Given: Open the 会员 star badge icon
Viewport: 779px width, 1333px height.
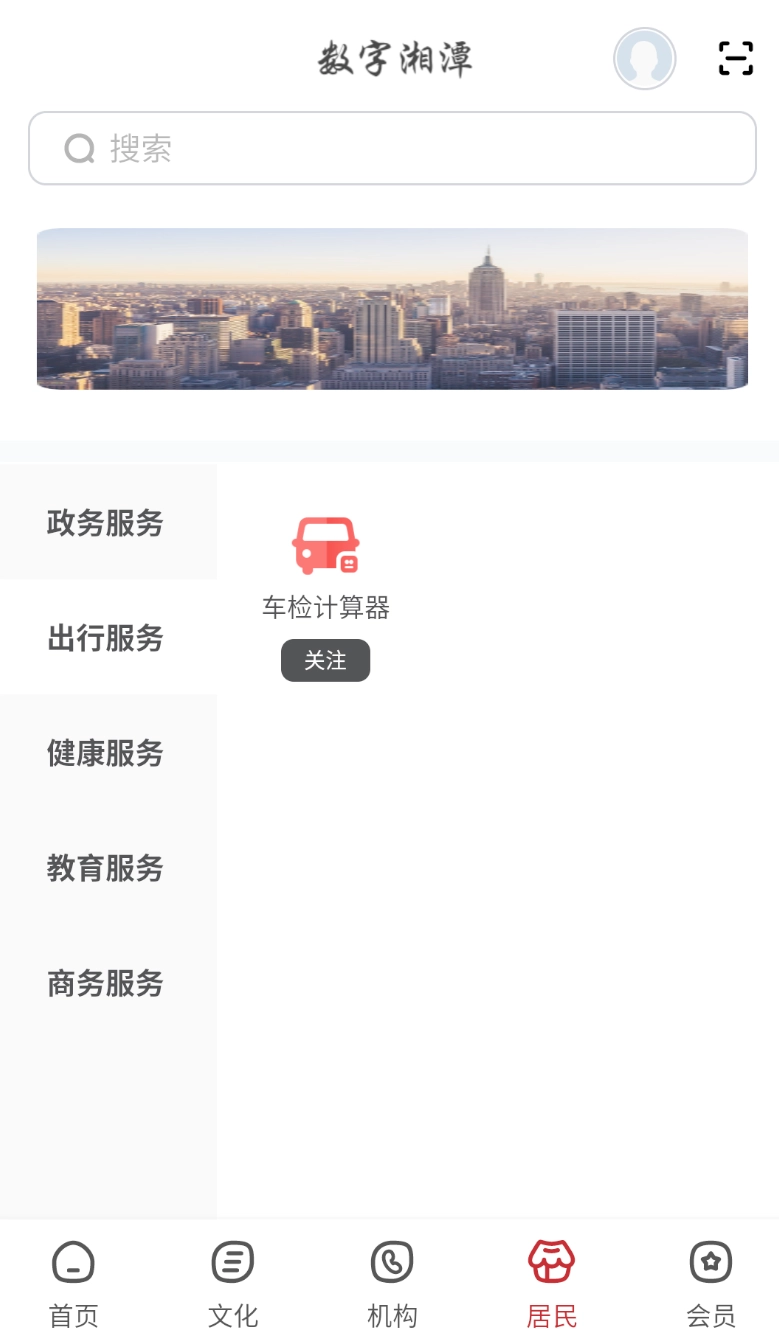Looking at the screenshot, I should point(710,1261).
